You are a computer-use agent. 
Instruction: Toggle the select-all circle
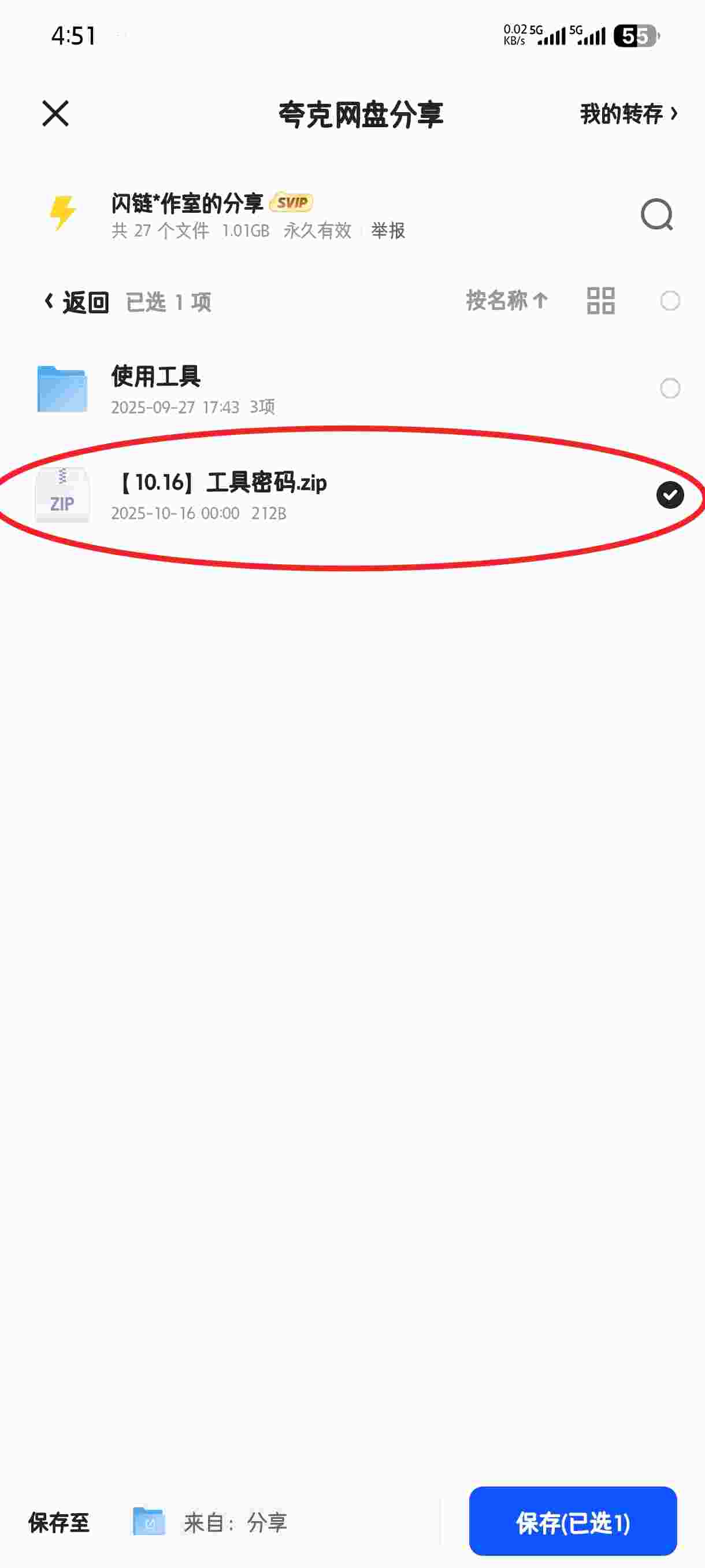pyautogui.click(x=670, y=301)
